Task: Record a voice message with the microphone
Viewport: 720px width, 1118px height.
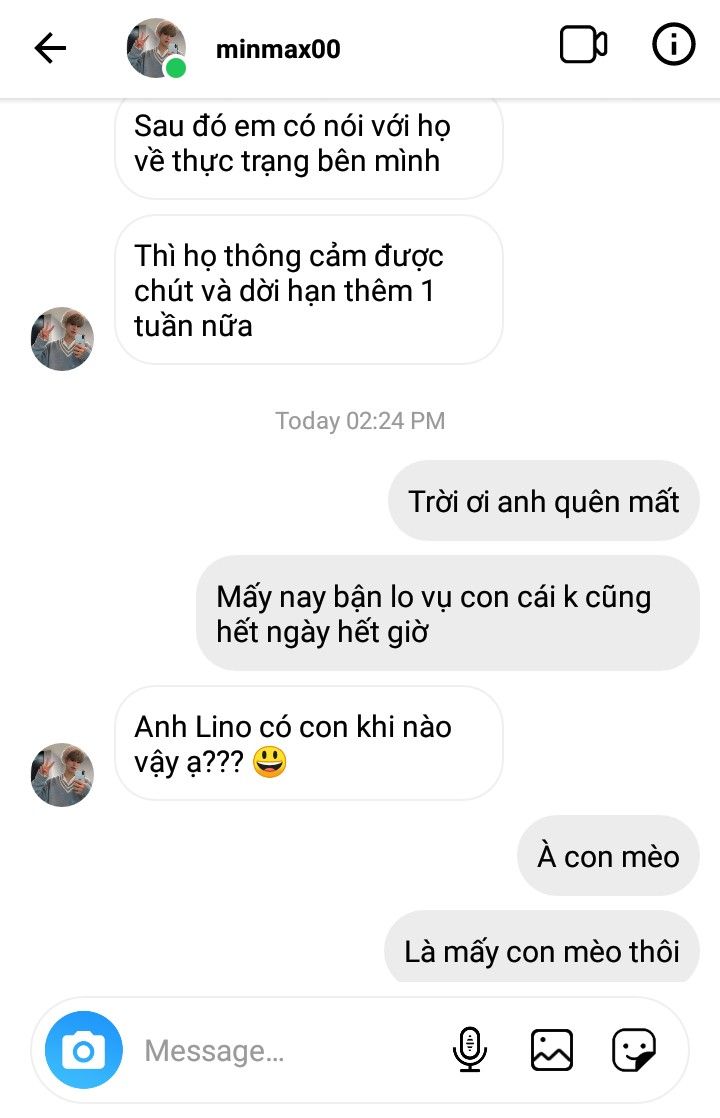Action: tap(469, 1050)
